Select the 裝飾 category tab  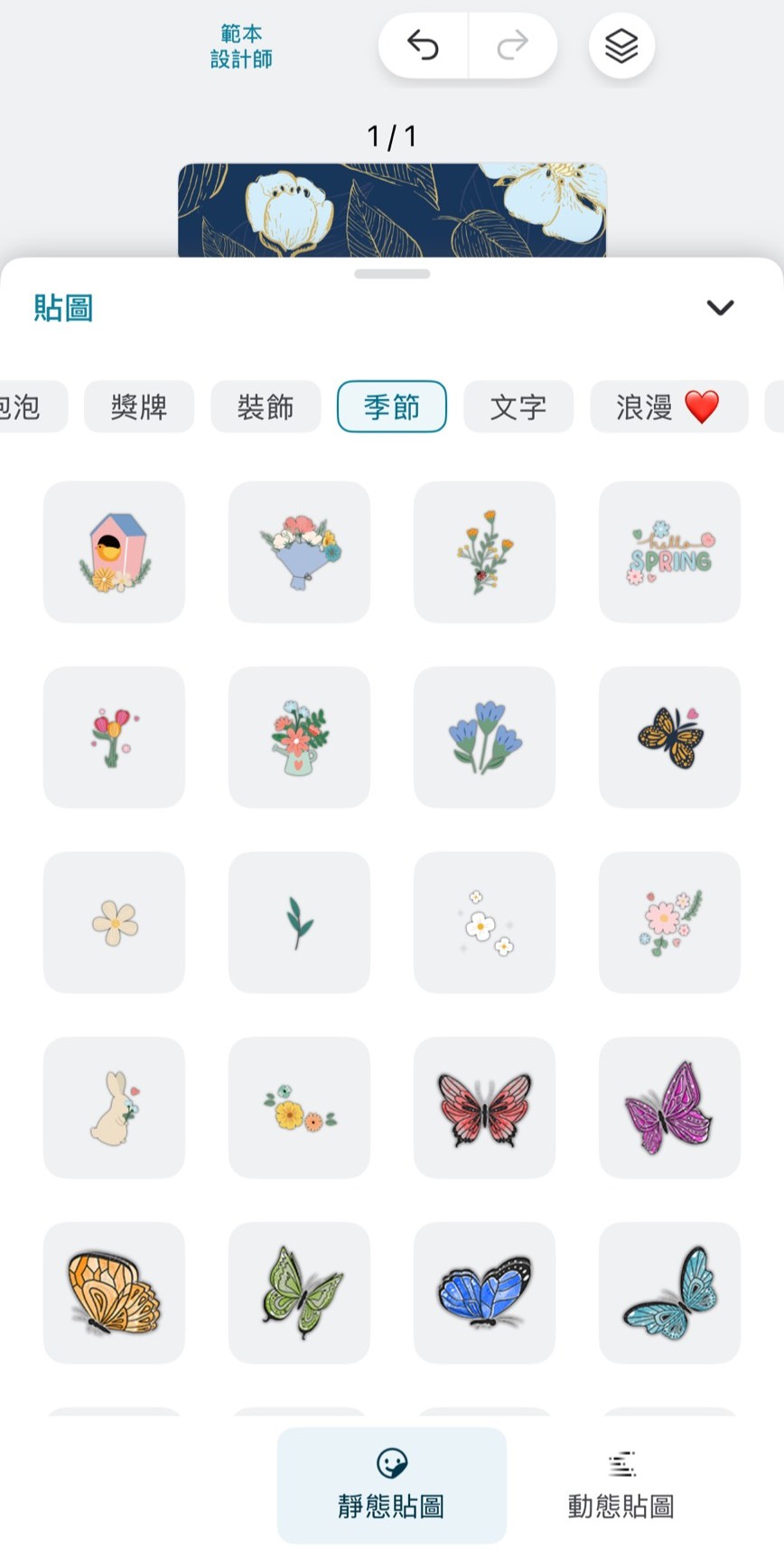coord(265,407)
